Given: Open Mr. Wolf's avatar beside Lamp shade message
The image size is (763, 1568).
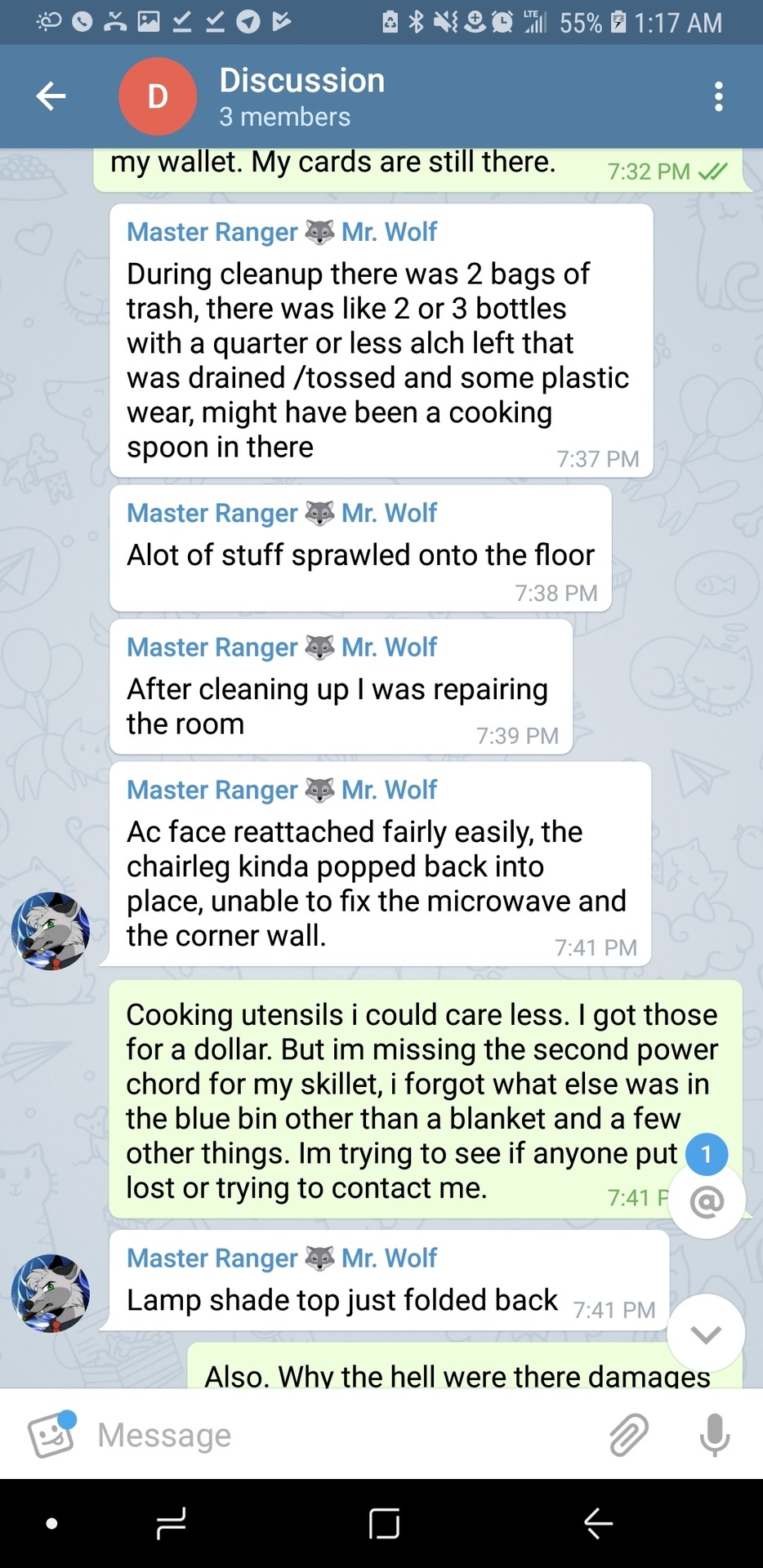Looking at the screenshot, I should pos(51,1294).
